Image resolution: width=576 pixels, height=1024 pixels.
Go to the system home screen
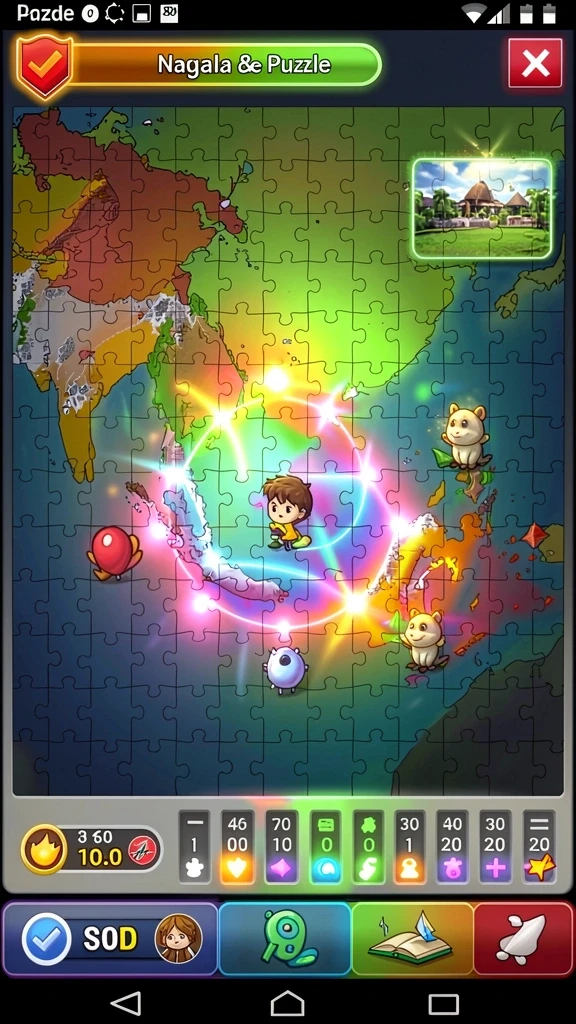287,1002
